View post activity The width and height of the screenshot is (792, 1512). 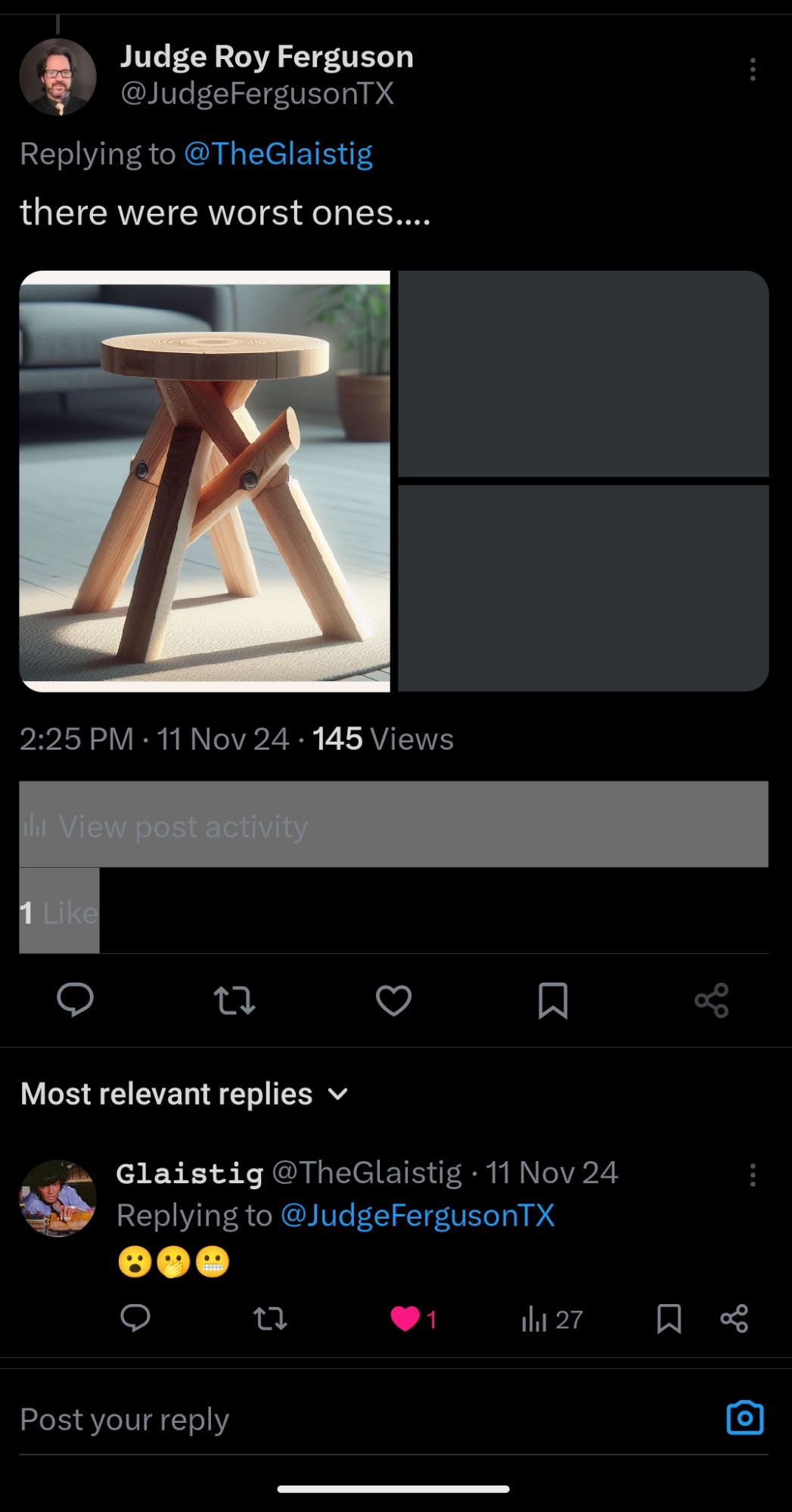coord(393,826)
